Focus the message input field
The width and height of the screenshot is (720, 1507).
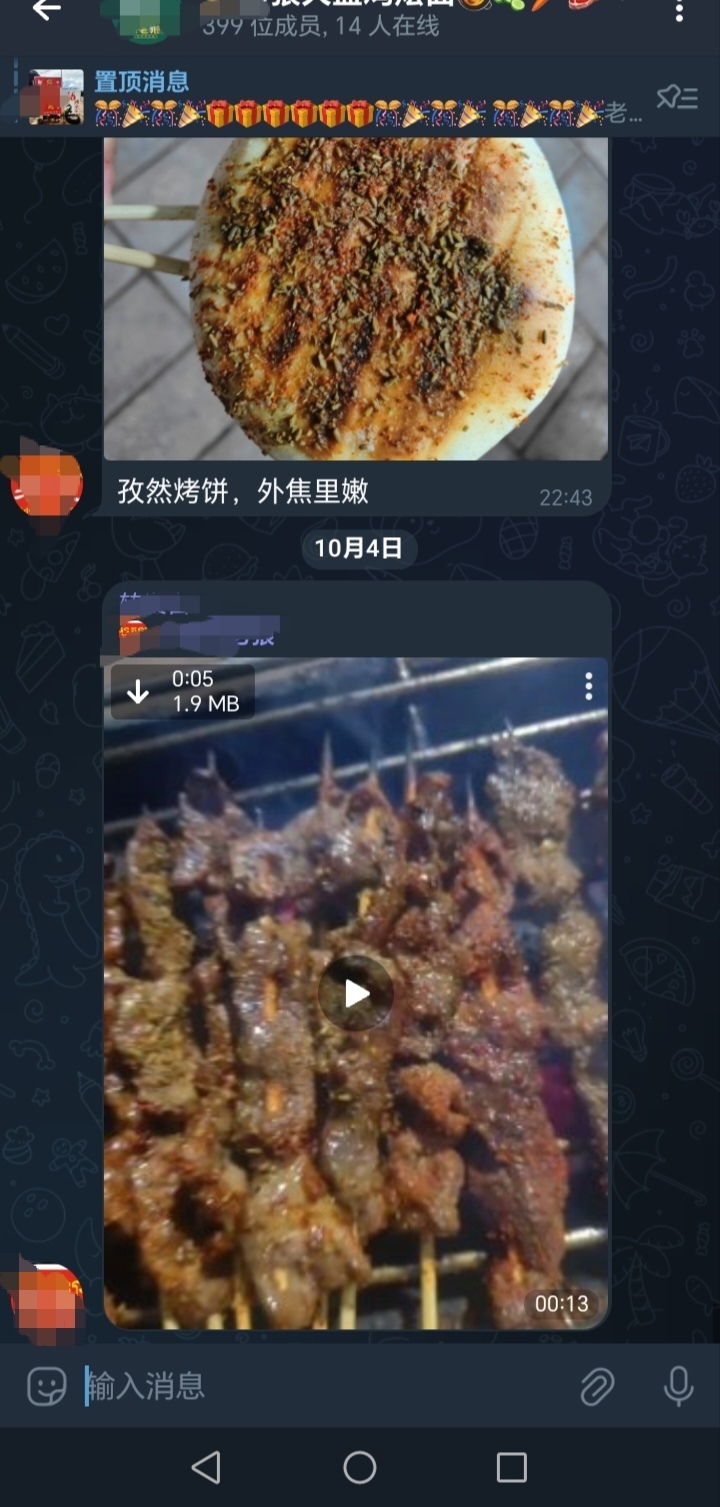tap(320, 1387)
